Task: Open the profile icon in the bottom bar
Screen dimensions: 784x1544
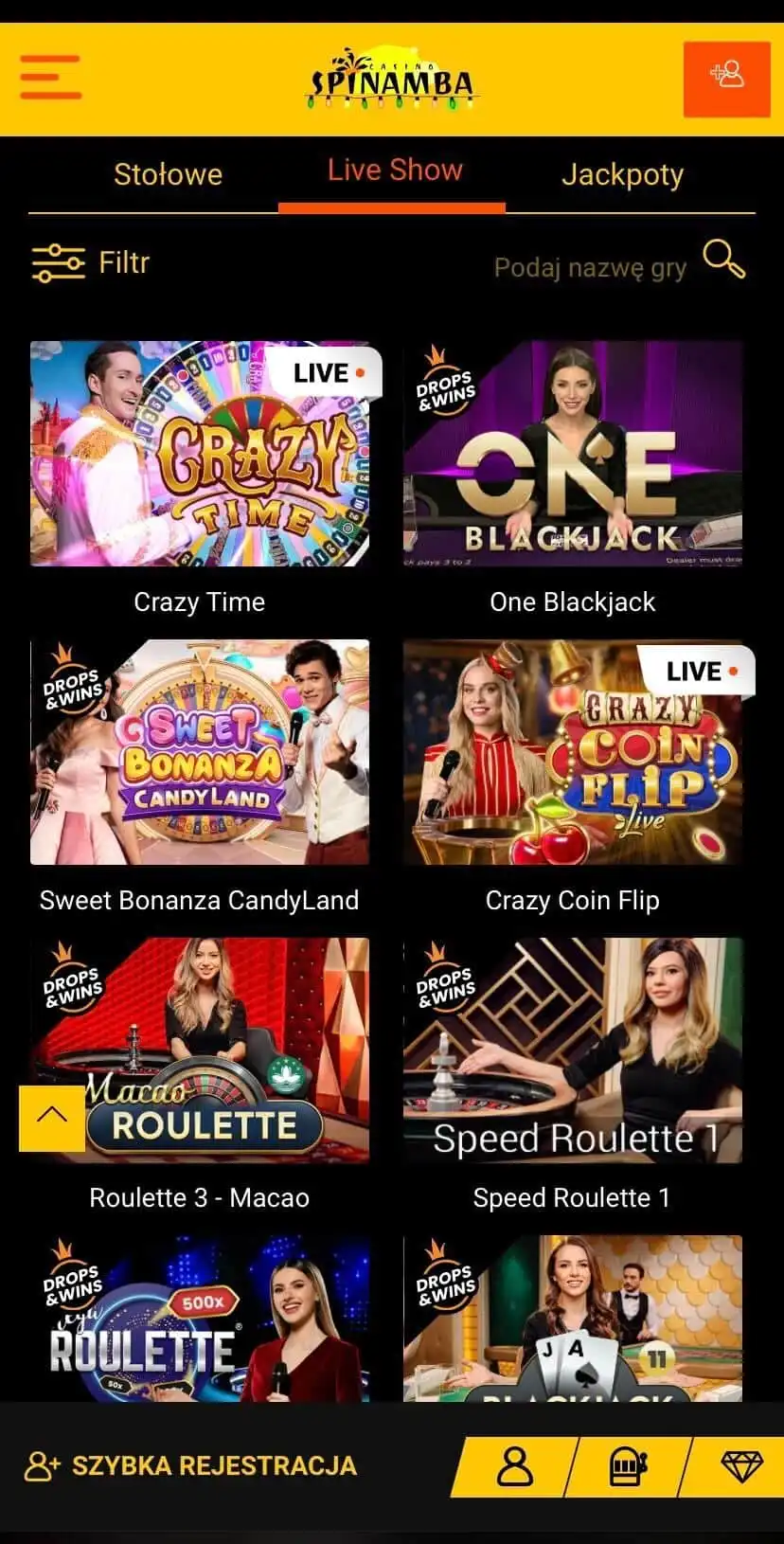Action: pos(515,1466)
